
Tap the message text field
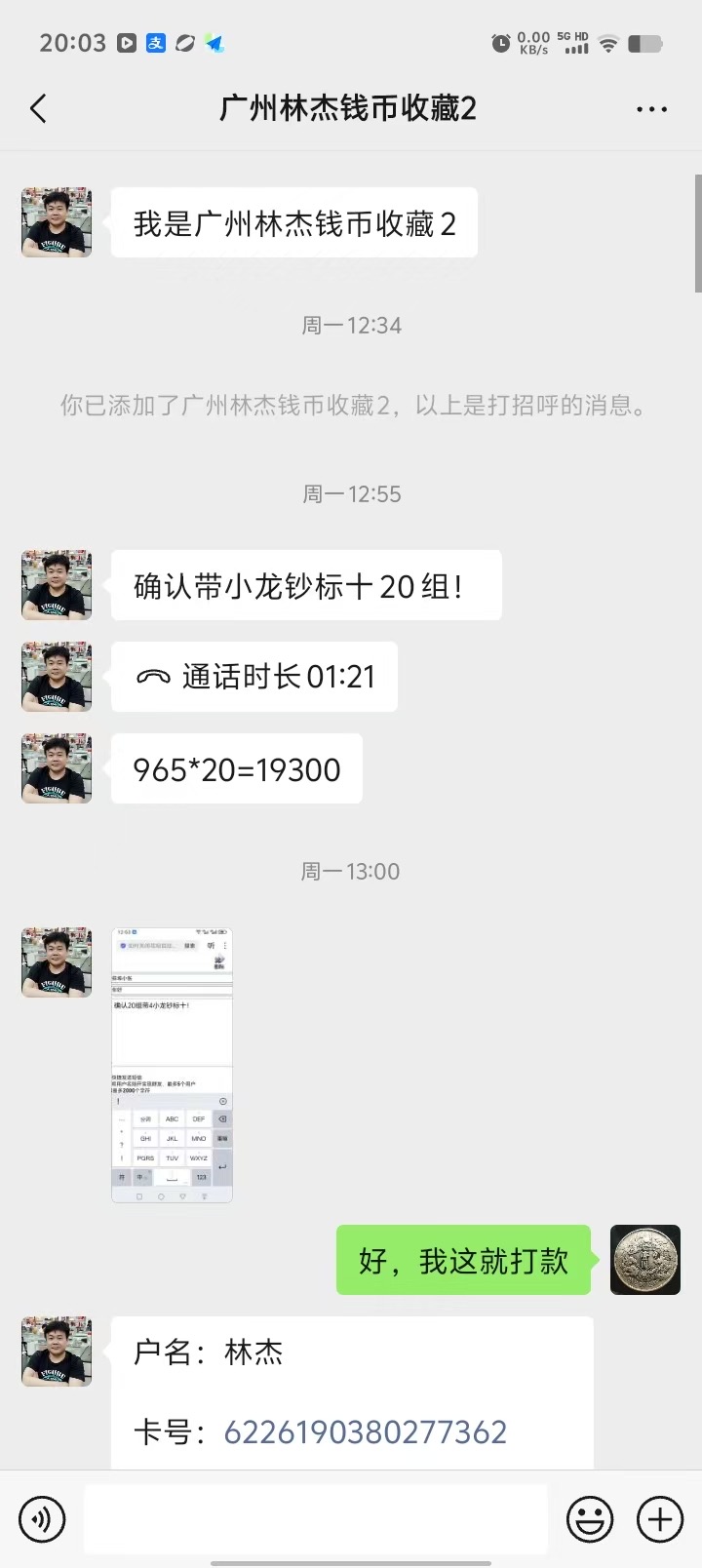click(316, 1518)
